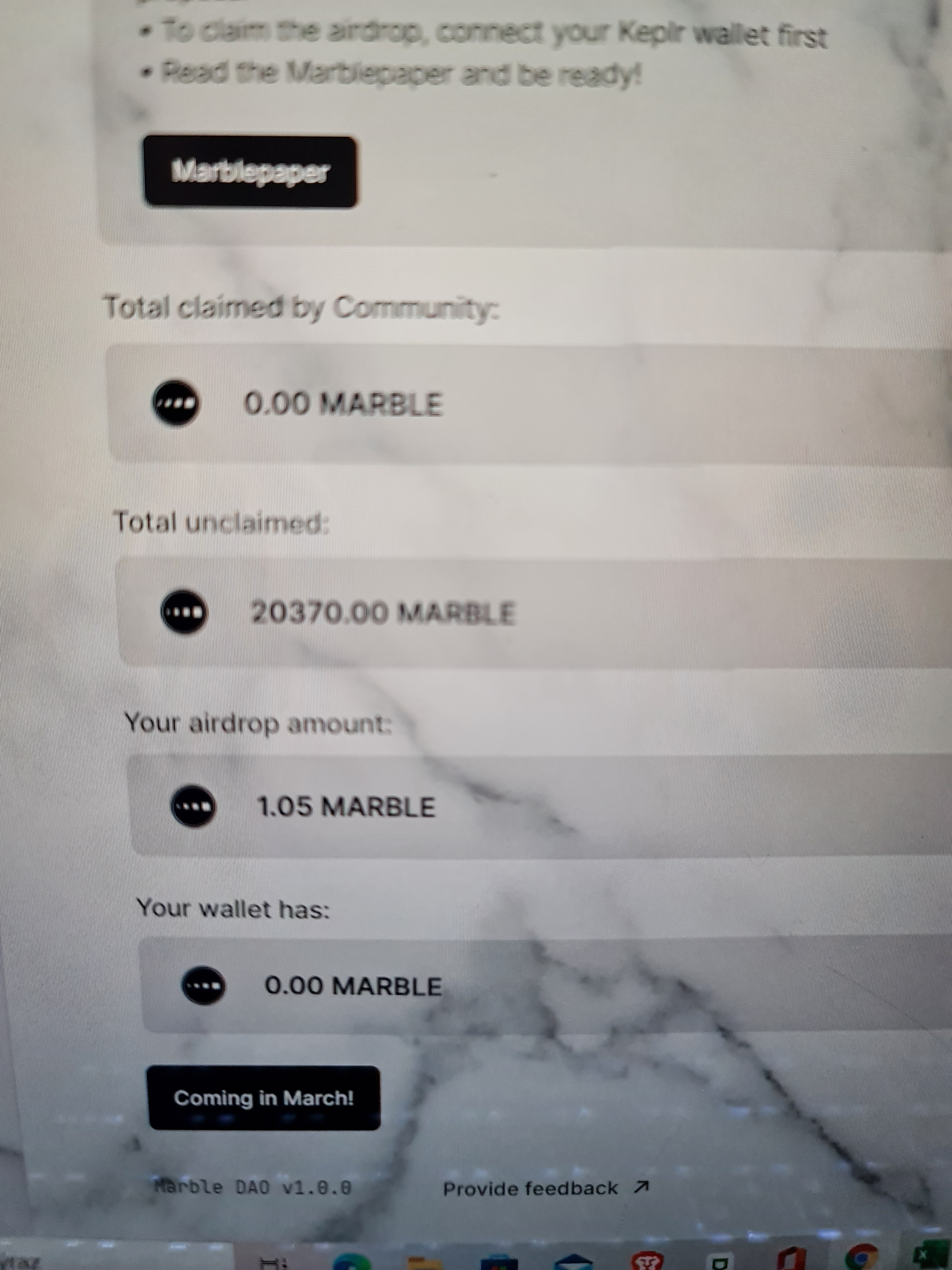Open the Marblepaper button

(x=250, y=172)
